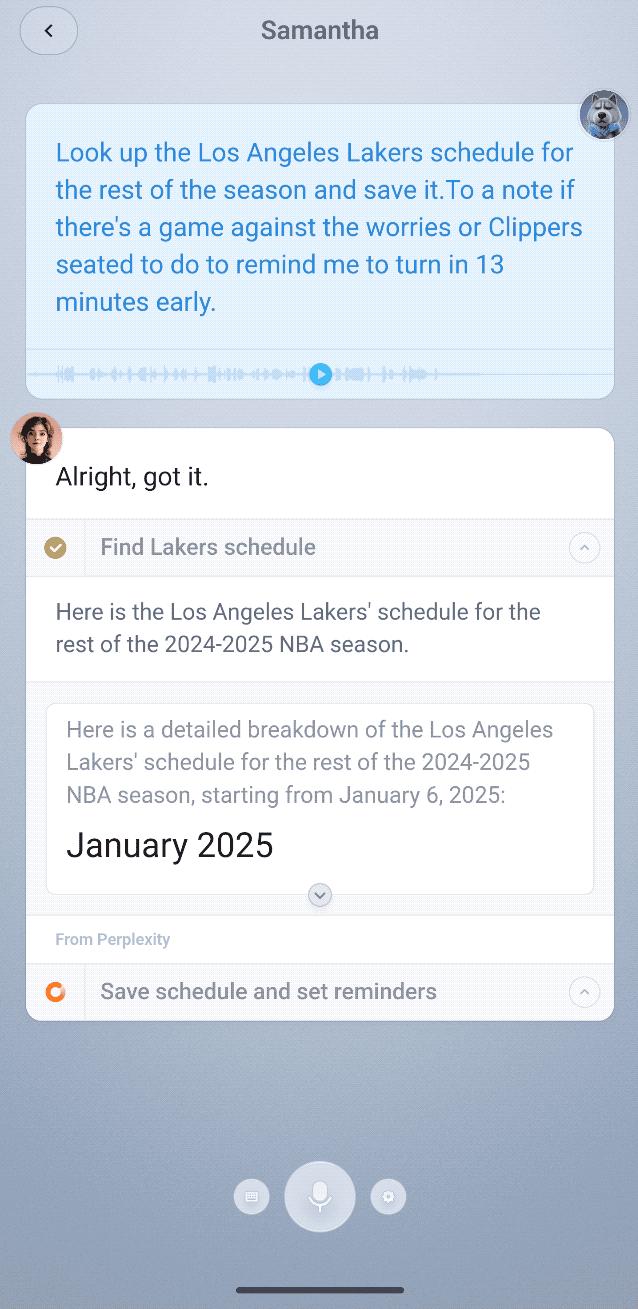The height and width of the screenshot is (1309, 638).
Task: Collapse the Find Lakers schedule step
Action: [584, 547]
